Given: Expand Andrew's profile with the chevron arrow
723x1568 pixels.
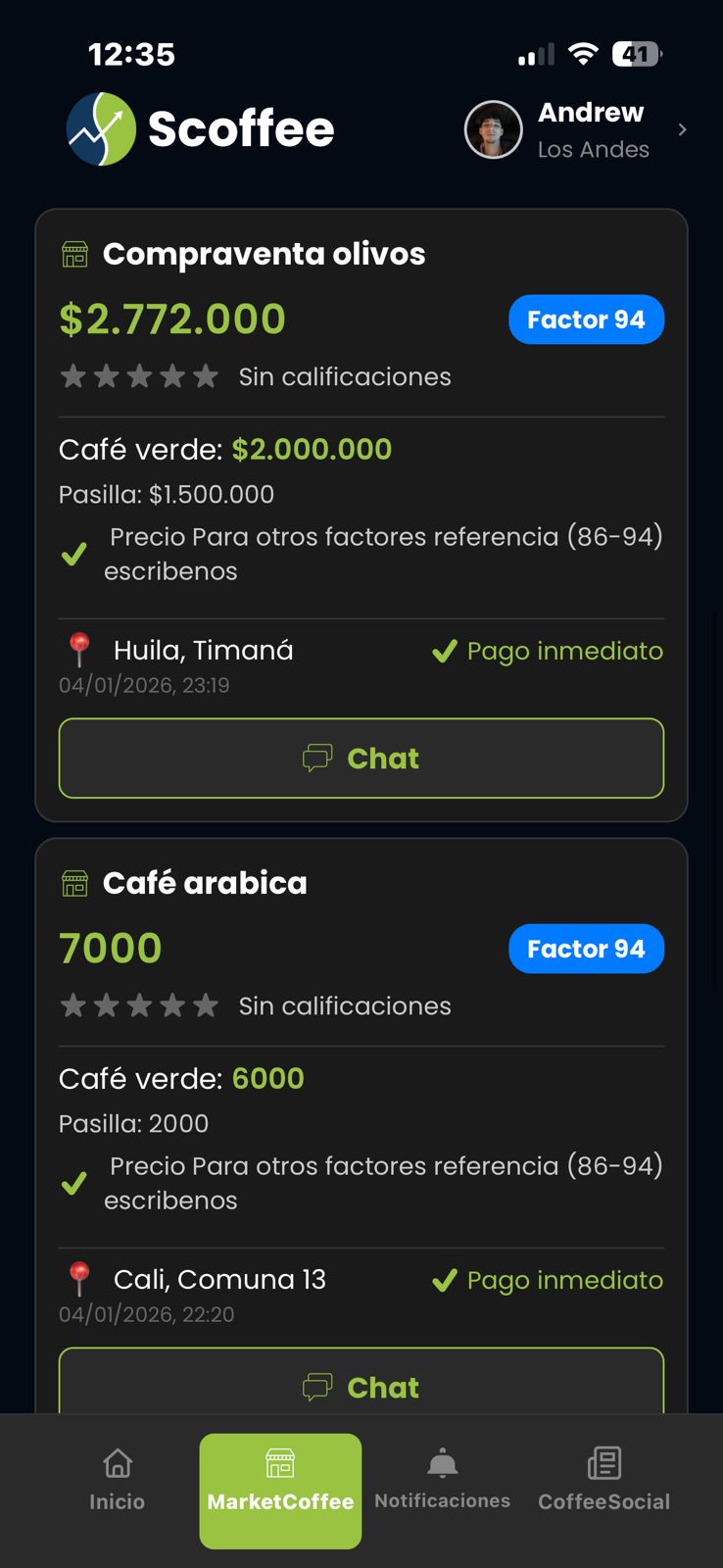Looking at the screenshot, I should click(x=683, y=128).
